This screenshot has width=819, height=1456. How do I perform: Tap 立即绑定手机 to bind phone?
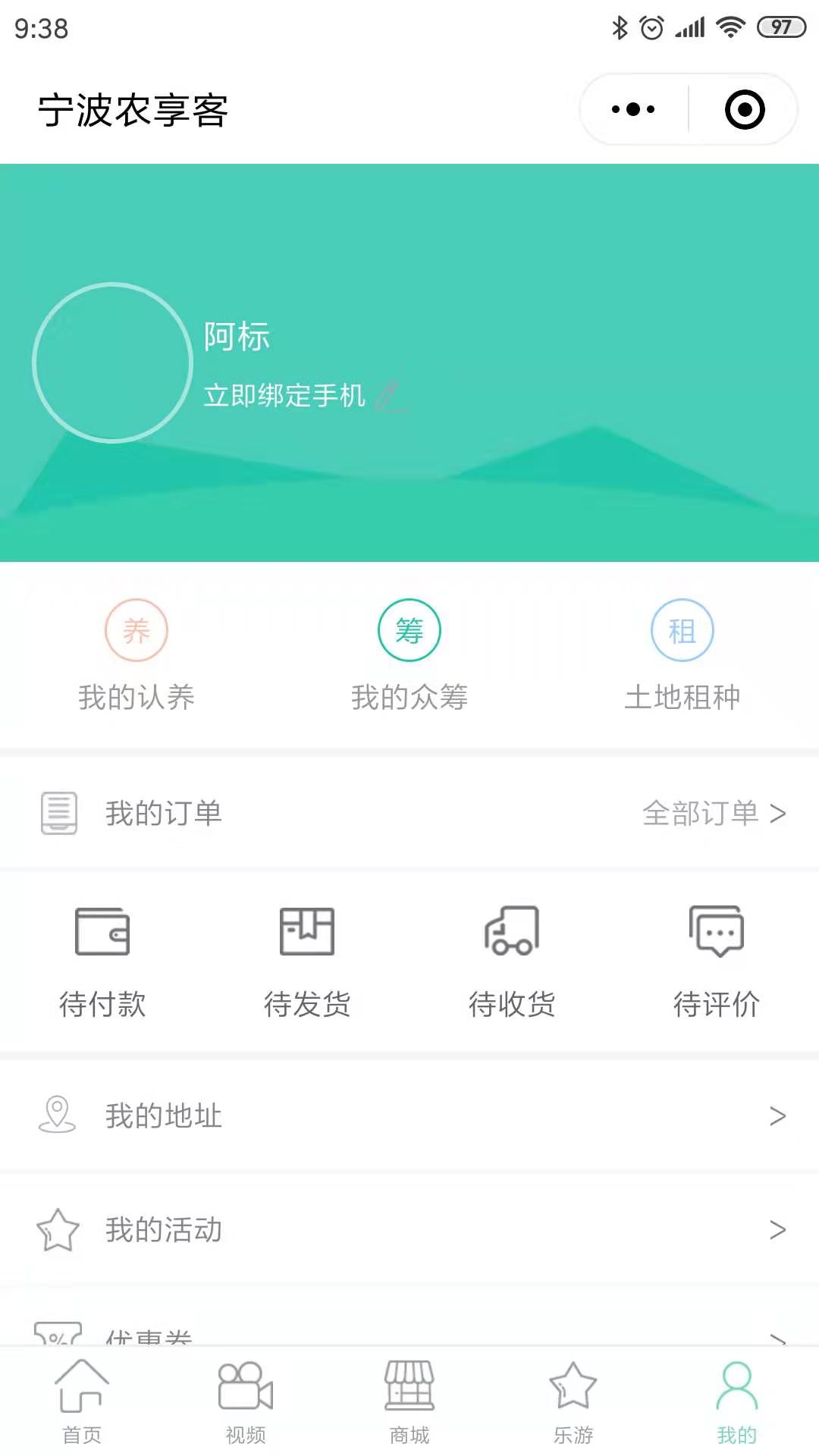285,395
